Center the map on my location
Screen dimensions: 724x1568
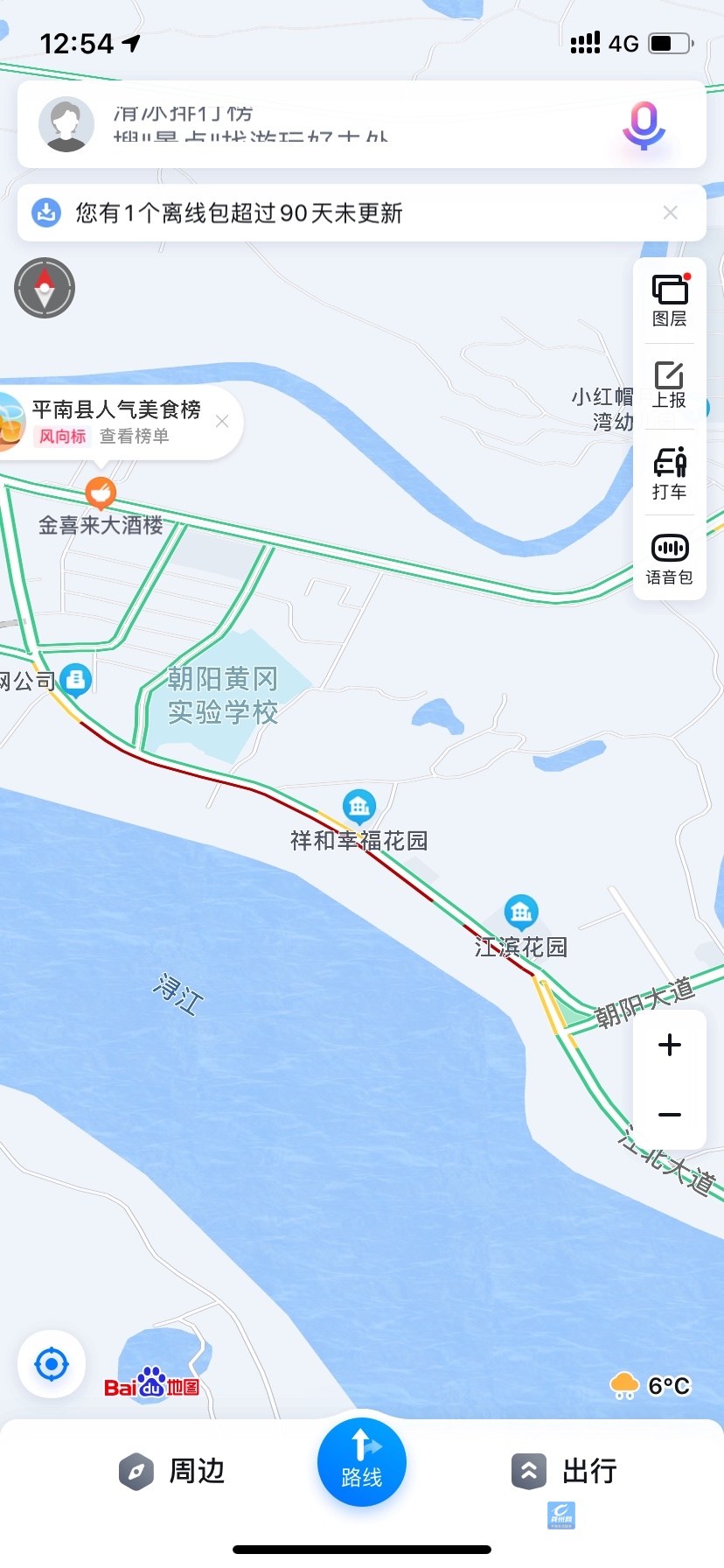pos(52,1364)
